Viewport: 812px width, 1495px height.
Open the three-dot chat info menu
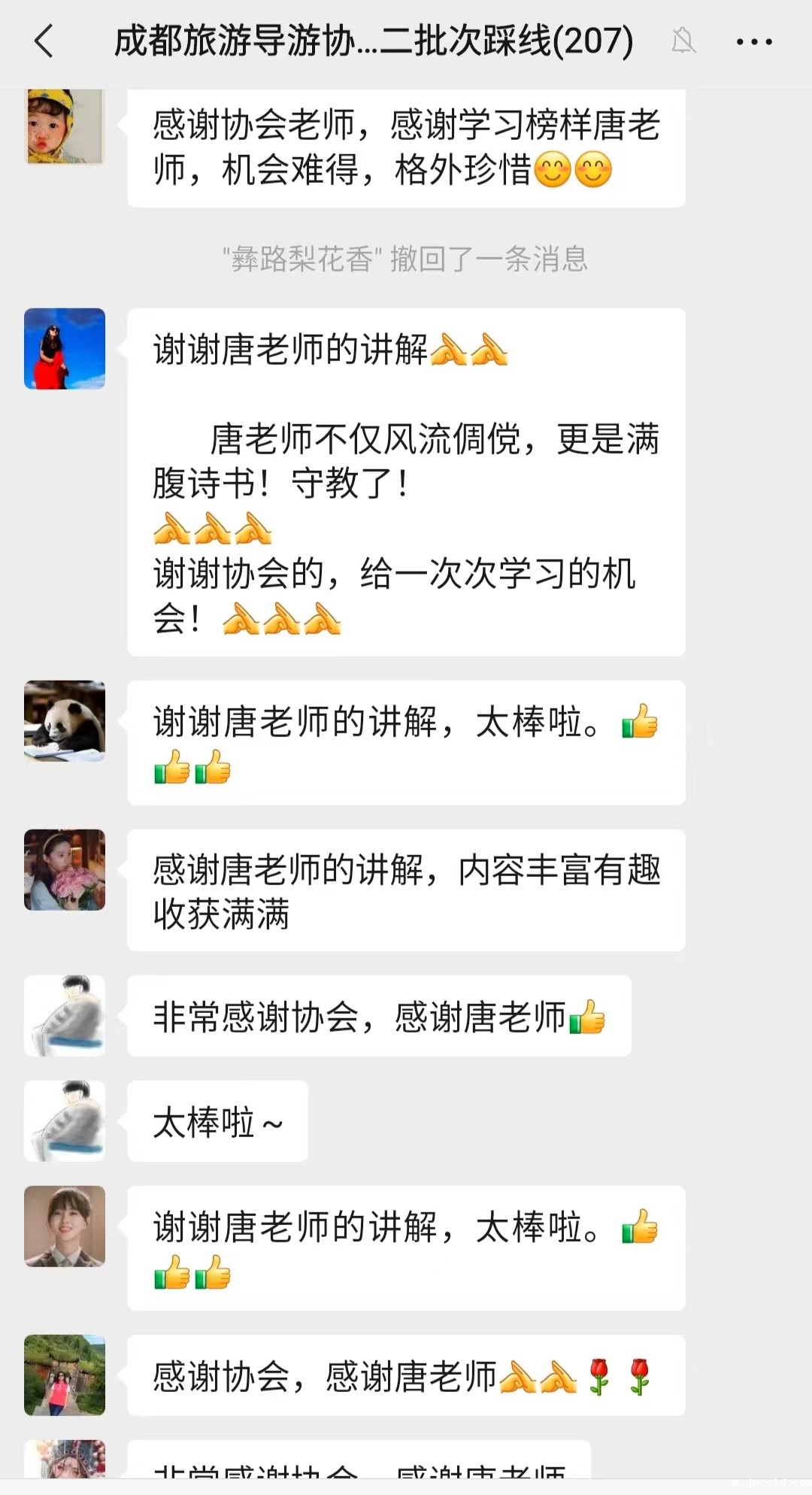754,41
